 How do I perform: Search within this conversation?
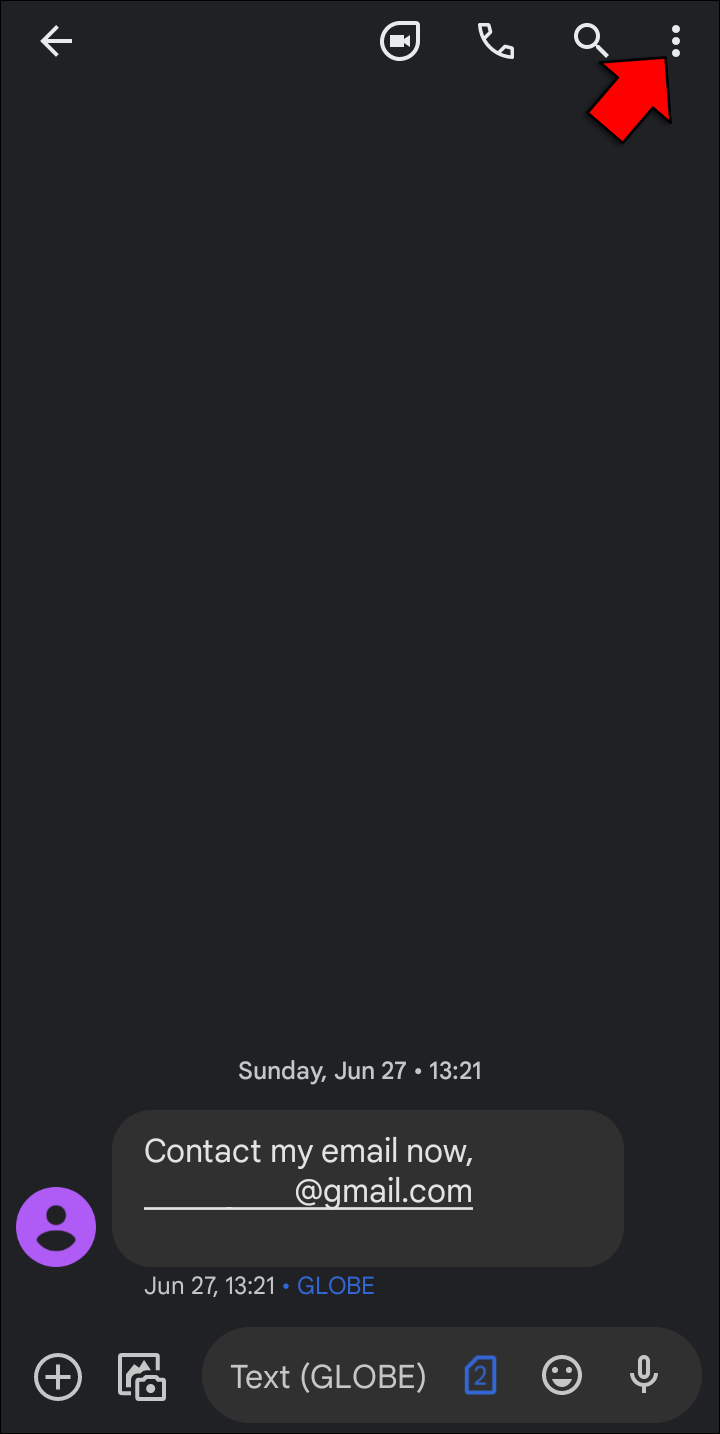[x=590, y=41]
